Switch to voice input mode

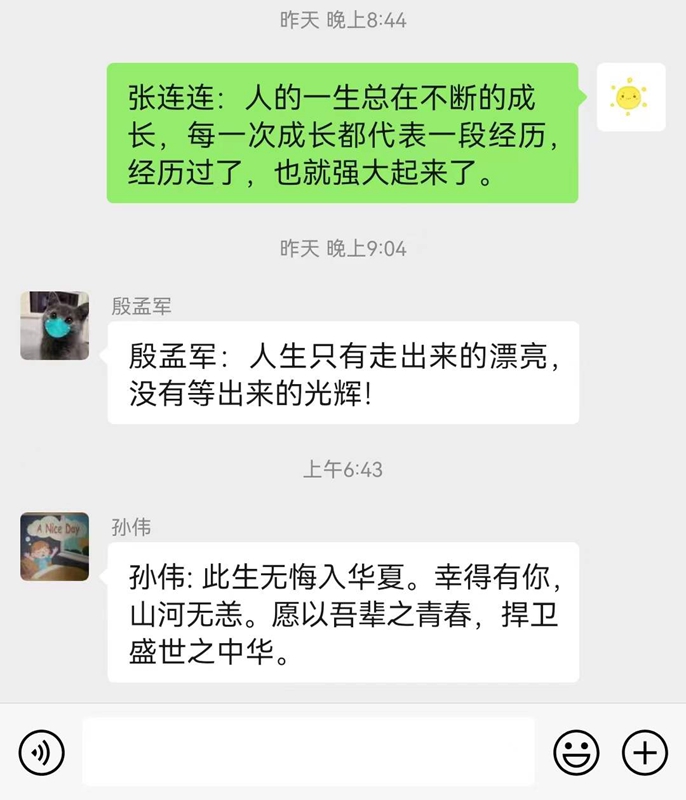point(41,752)
